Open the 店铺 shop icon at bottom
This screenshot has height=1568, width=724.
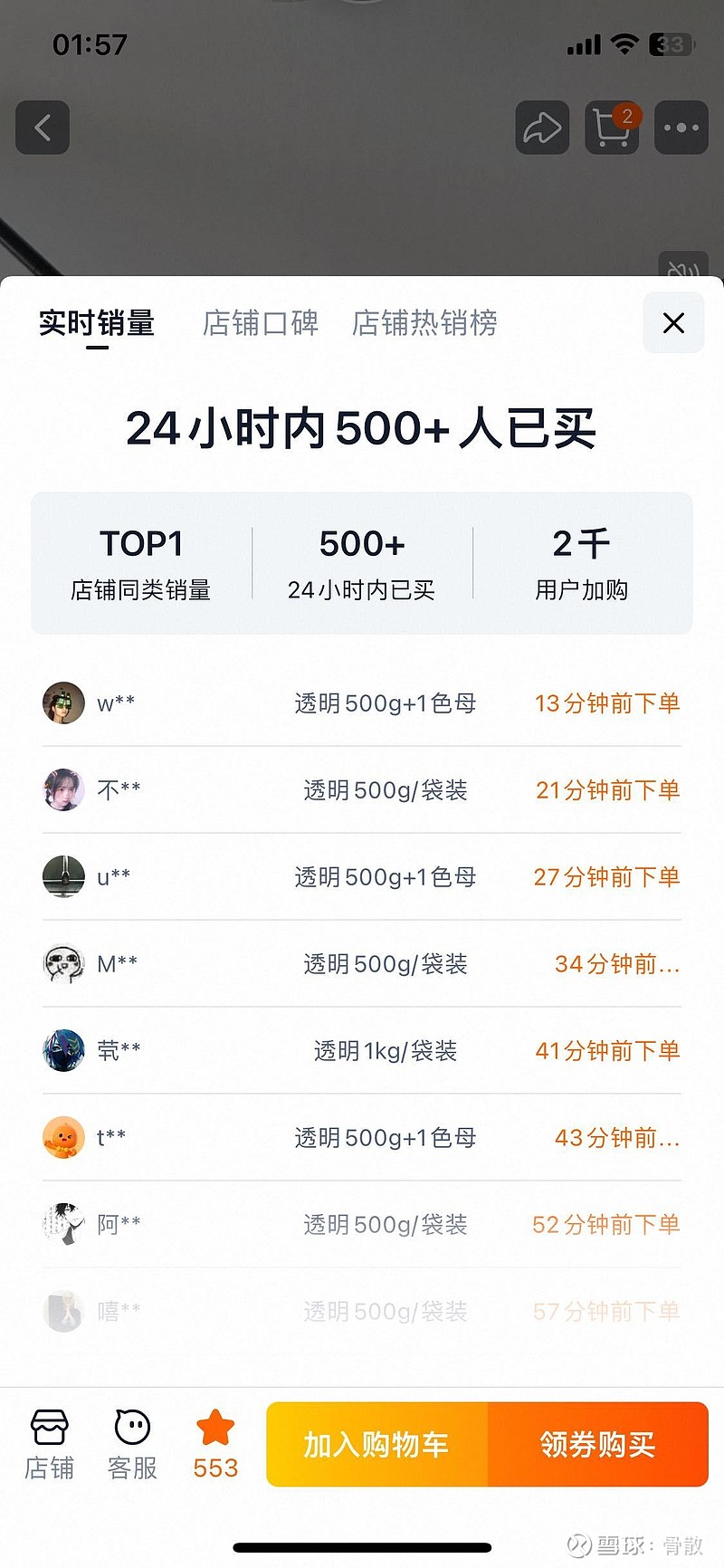click(49, 1445)
